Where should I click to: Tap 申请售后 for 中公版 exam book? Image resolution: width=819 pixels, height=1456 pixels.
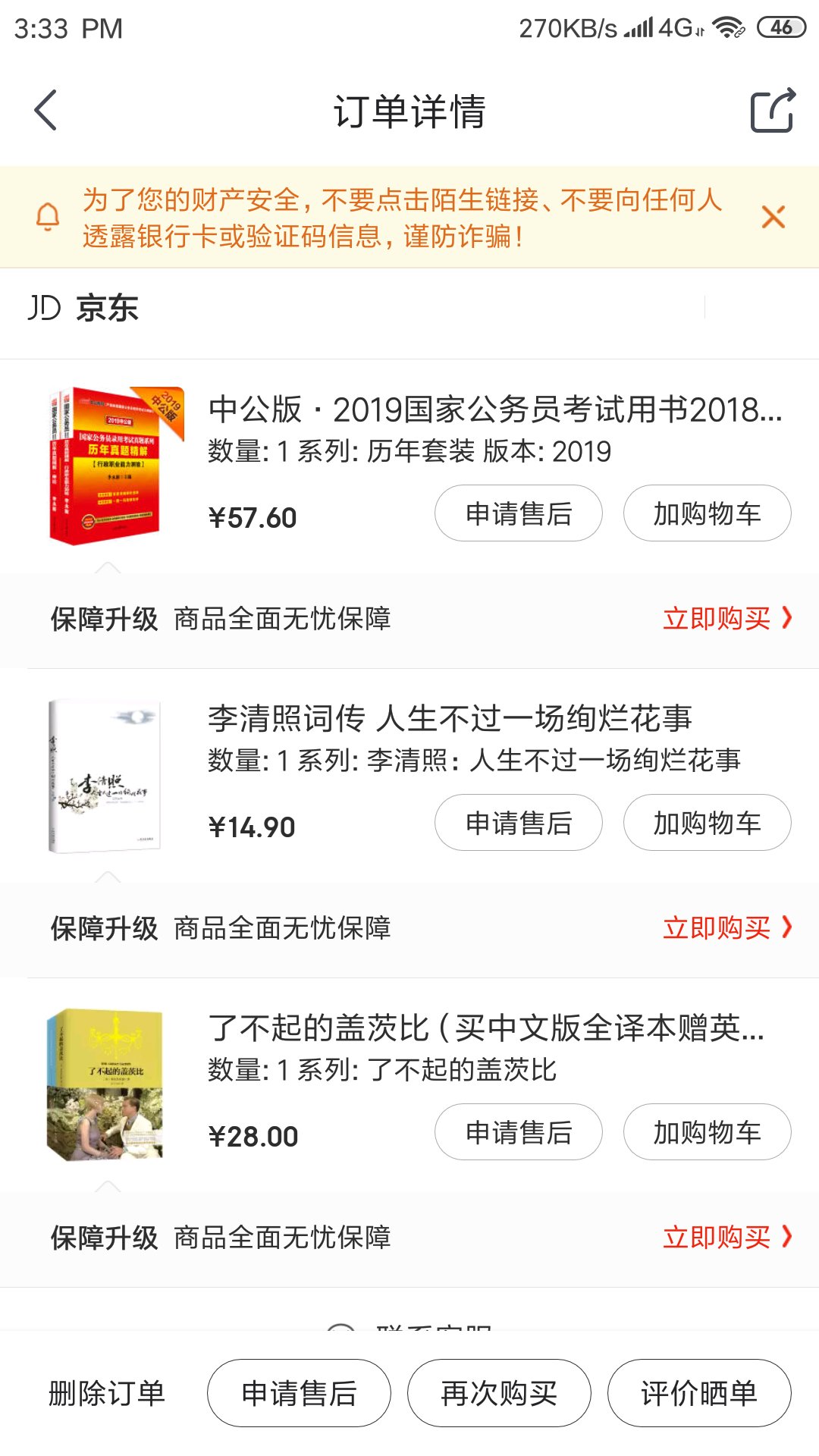pos(518,513)
